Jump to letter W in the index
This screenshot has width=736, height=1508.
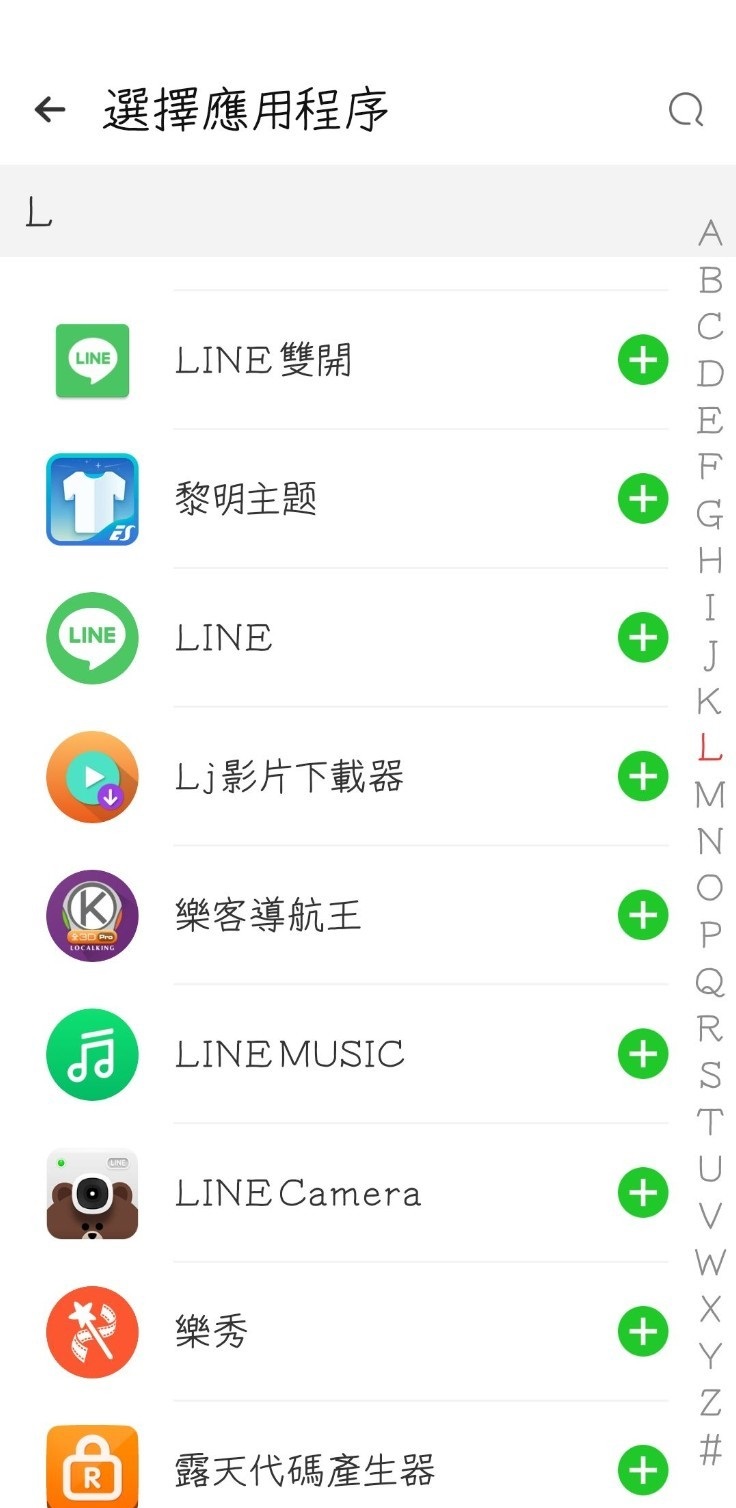710,1262
